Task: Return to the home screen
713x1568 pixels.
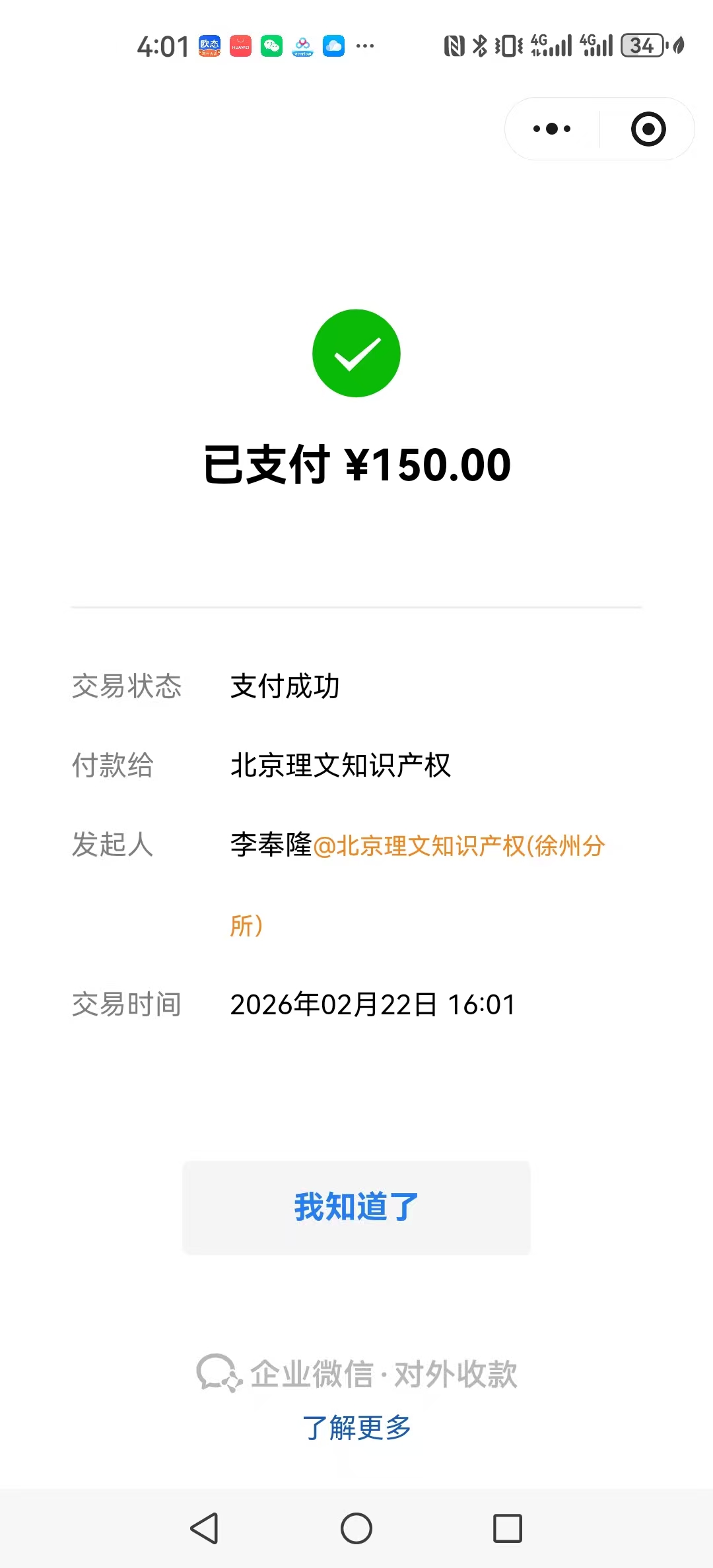Action: pyautogui.click(x=356, y=1528)
